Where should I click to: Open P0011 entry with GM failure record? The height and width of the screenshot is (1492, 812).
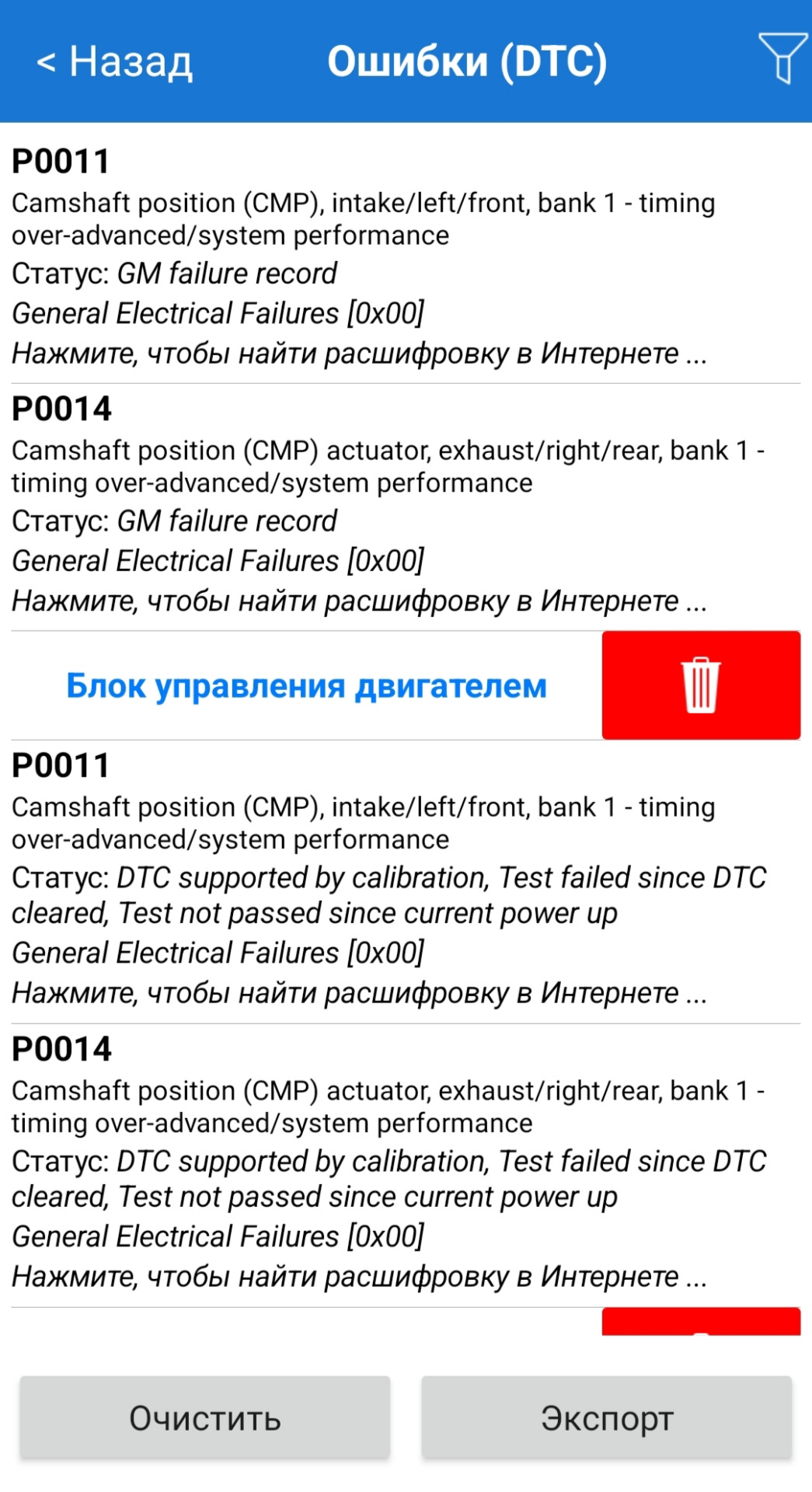tap(404, 256)
